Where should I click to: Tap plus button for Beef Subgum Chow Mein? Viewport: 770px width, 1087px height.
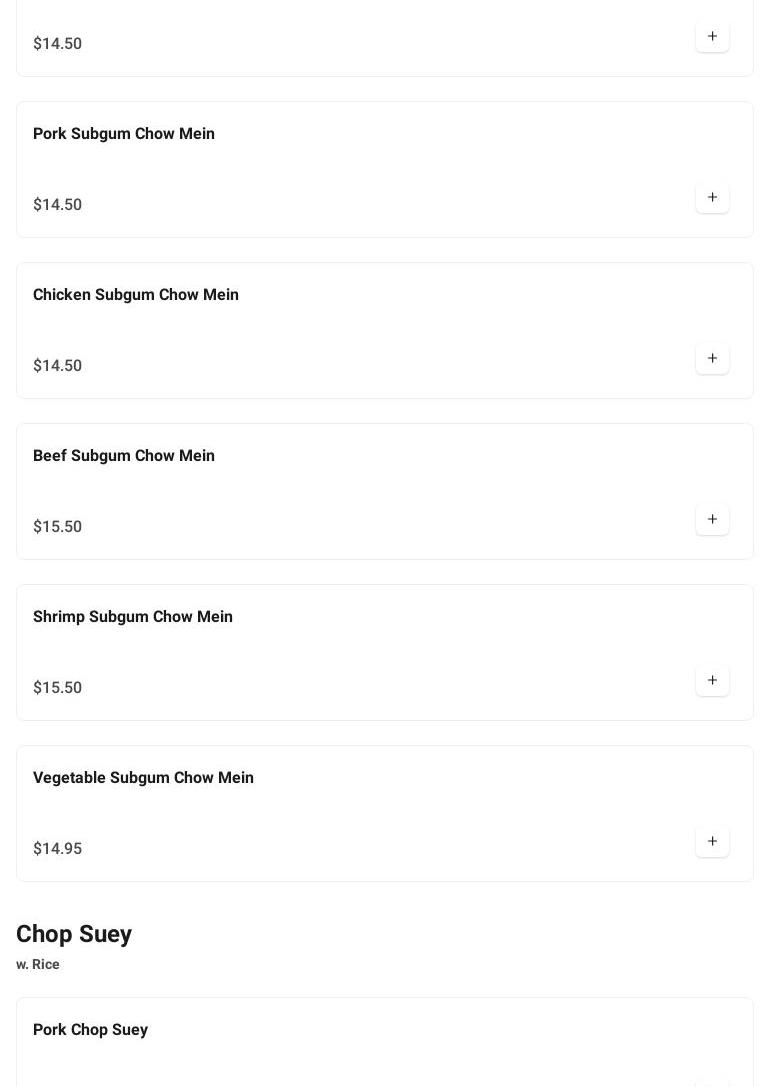click(x=712, y=520)
